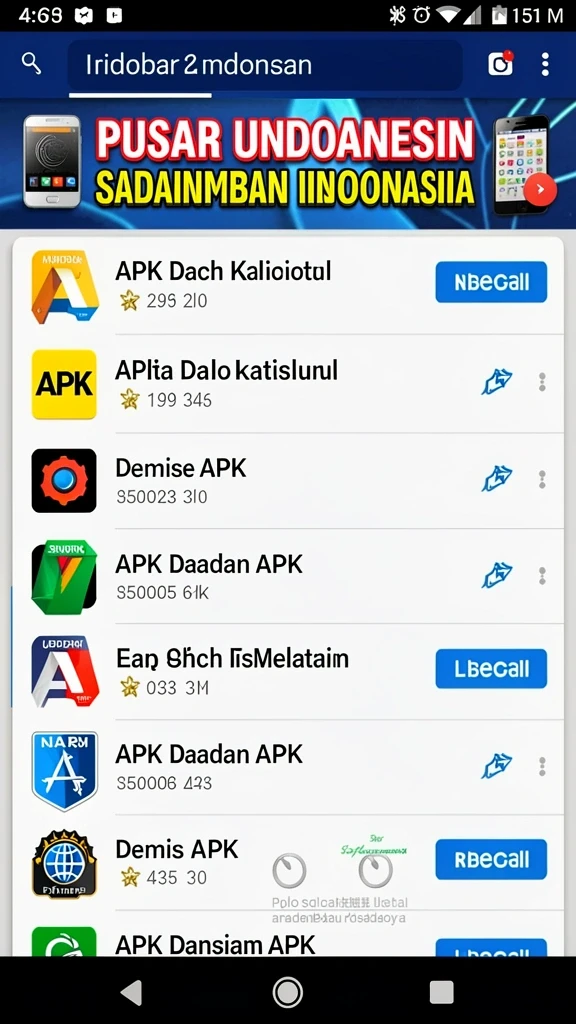Open the Demis APK app entry
Viewport: 576px width, 1024px height.
(288, 863)
